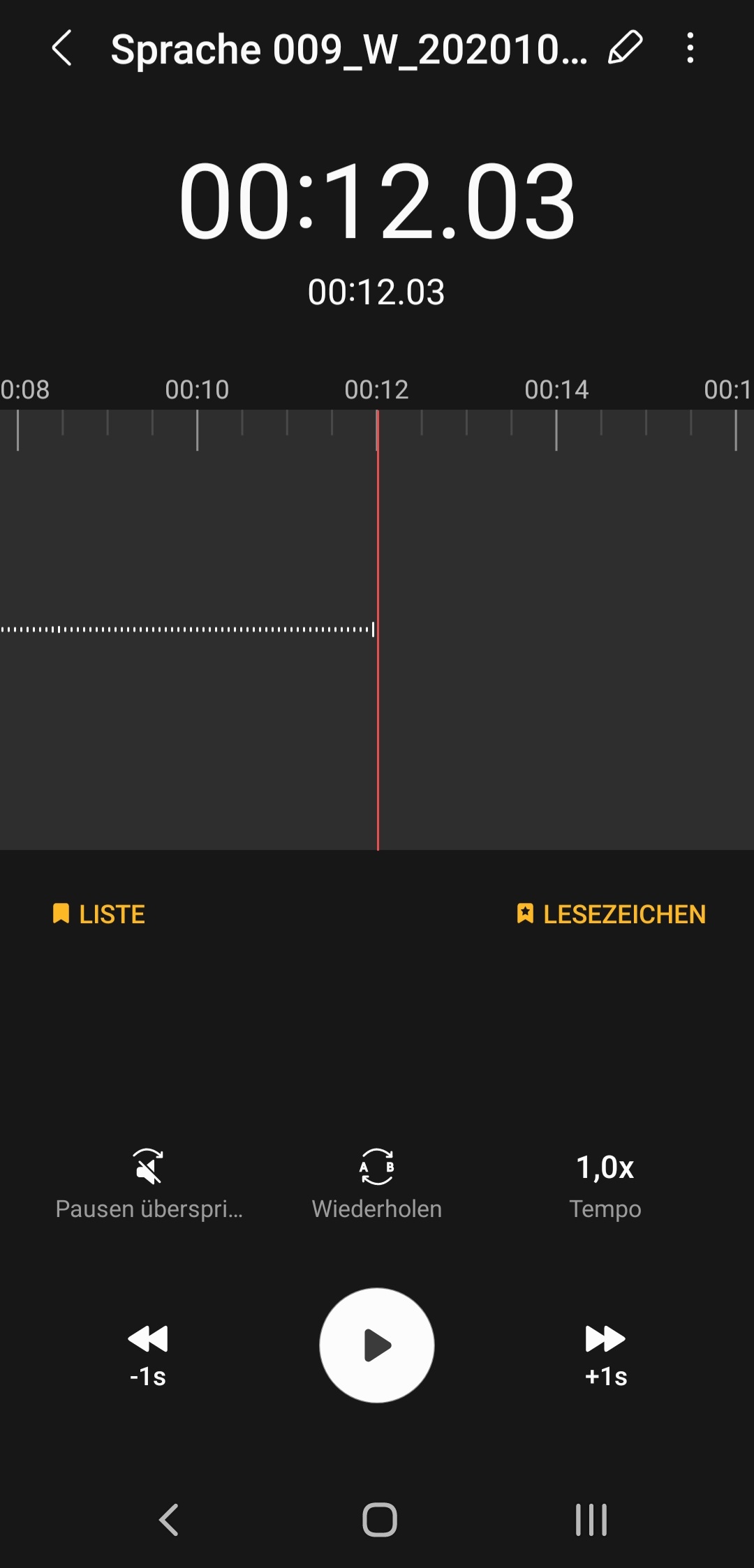Screen dimensions: 754x1568
Task: Open the three-dot overflow menu
Action: coord(690,48)
